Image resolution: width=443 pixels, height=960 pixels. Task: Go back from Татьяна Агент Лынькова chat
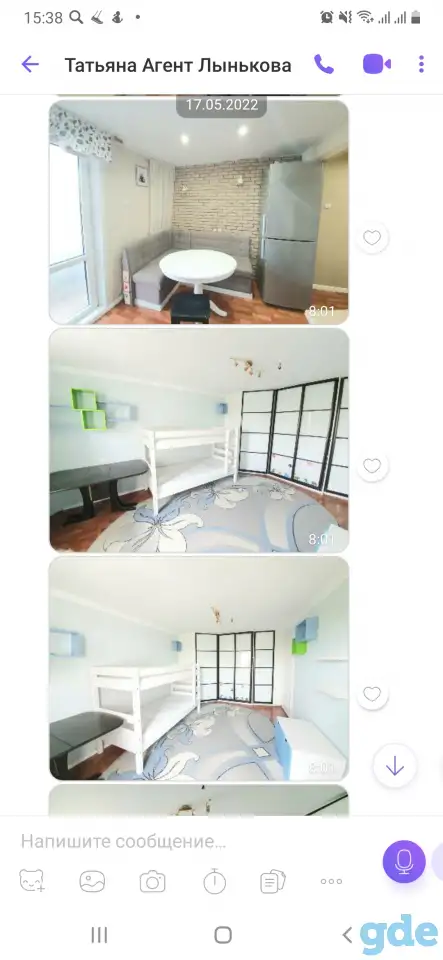(x=30, y=64)
